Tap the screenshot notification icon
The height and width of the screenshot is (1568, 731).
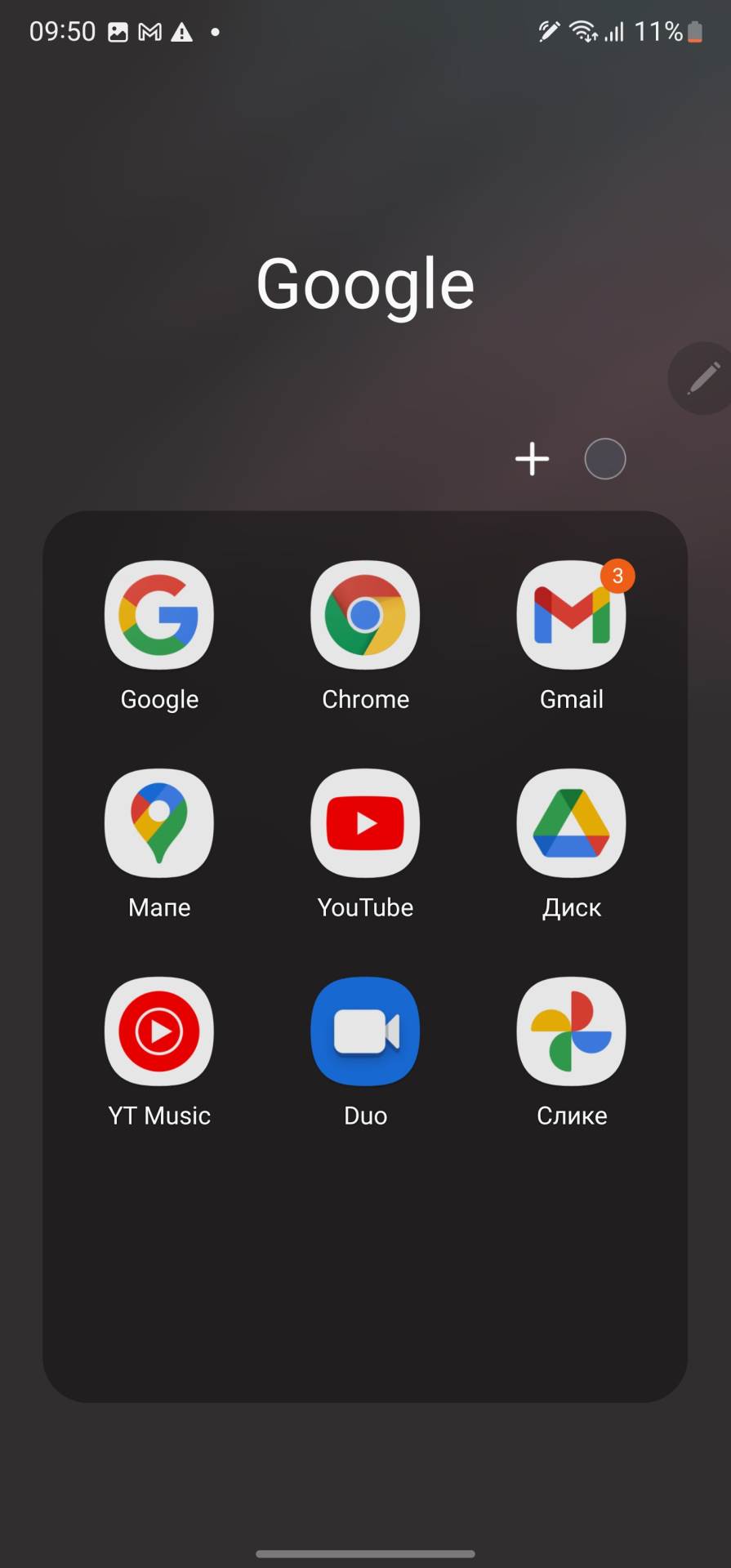point(118,31)
